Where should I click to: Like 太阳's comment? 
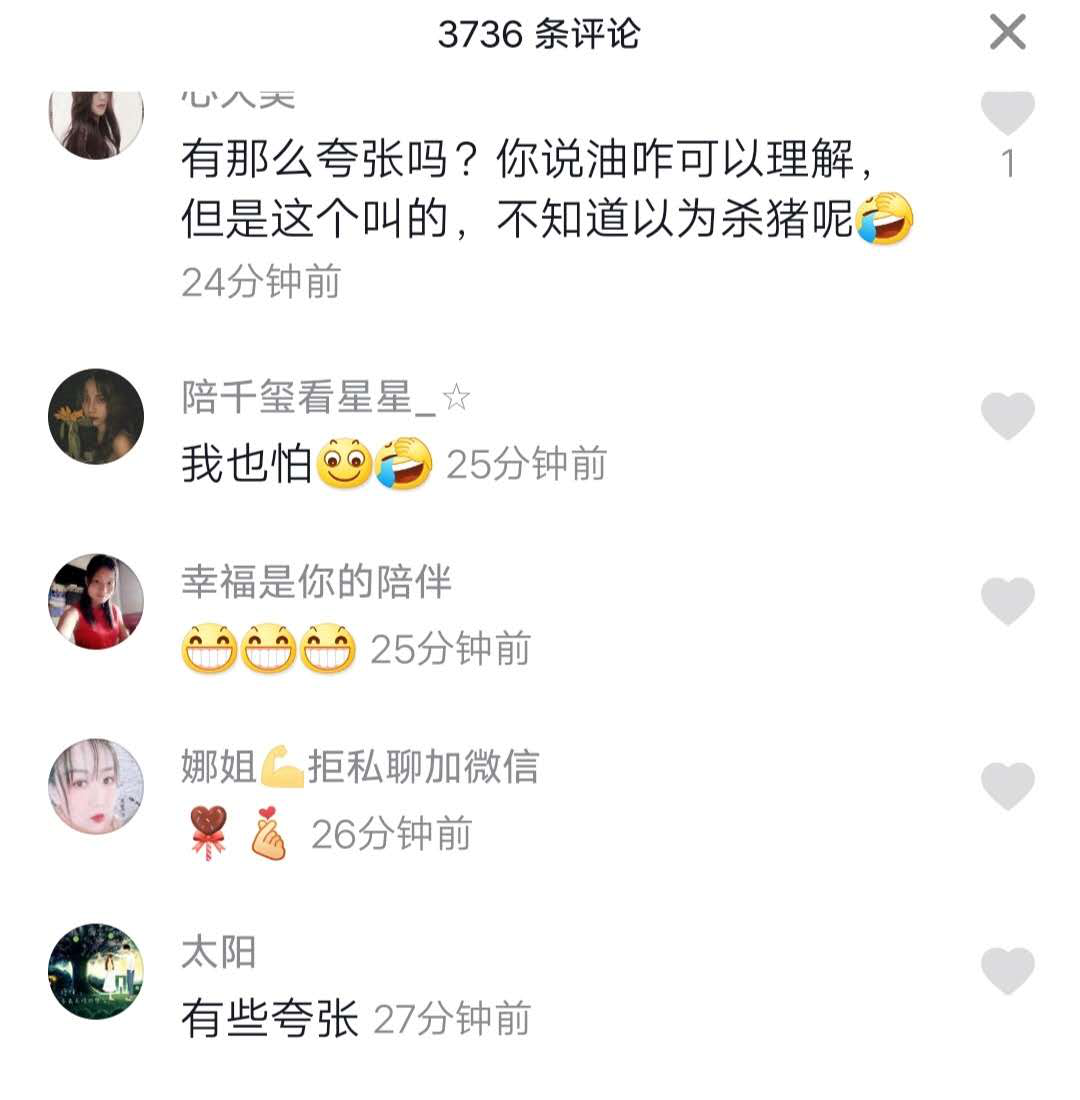(1007, 971)
